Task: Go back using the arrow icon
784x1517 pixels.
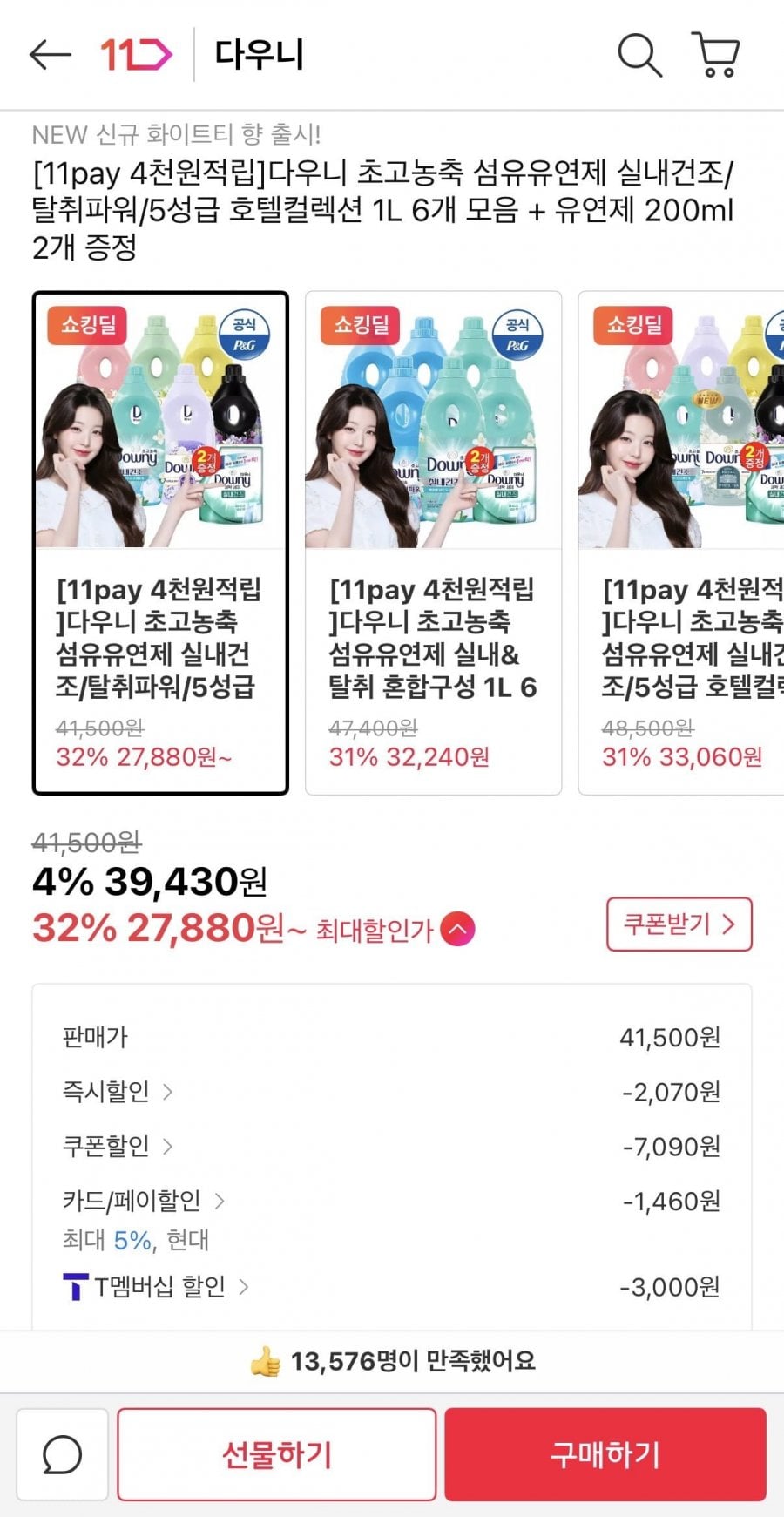Action: click(x=50, y=55)
